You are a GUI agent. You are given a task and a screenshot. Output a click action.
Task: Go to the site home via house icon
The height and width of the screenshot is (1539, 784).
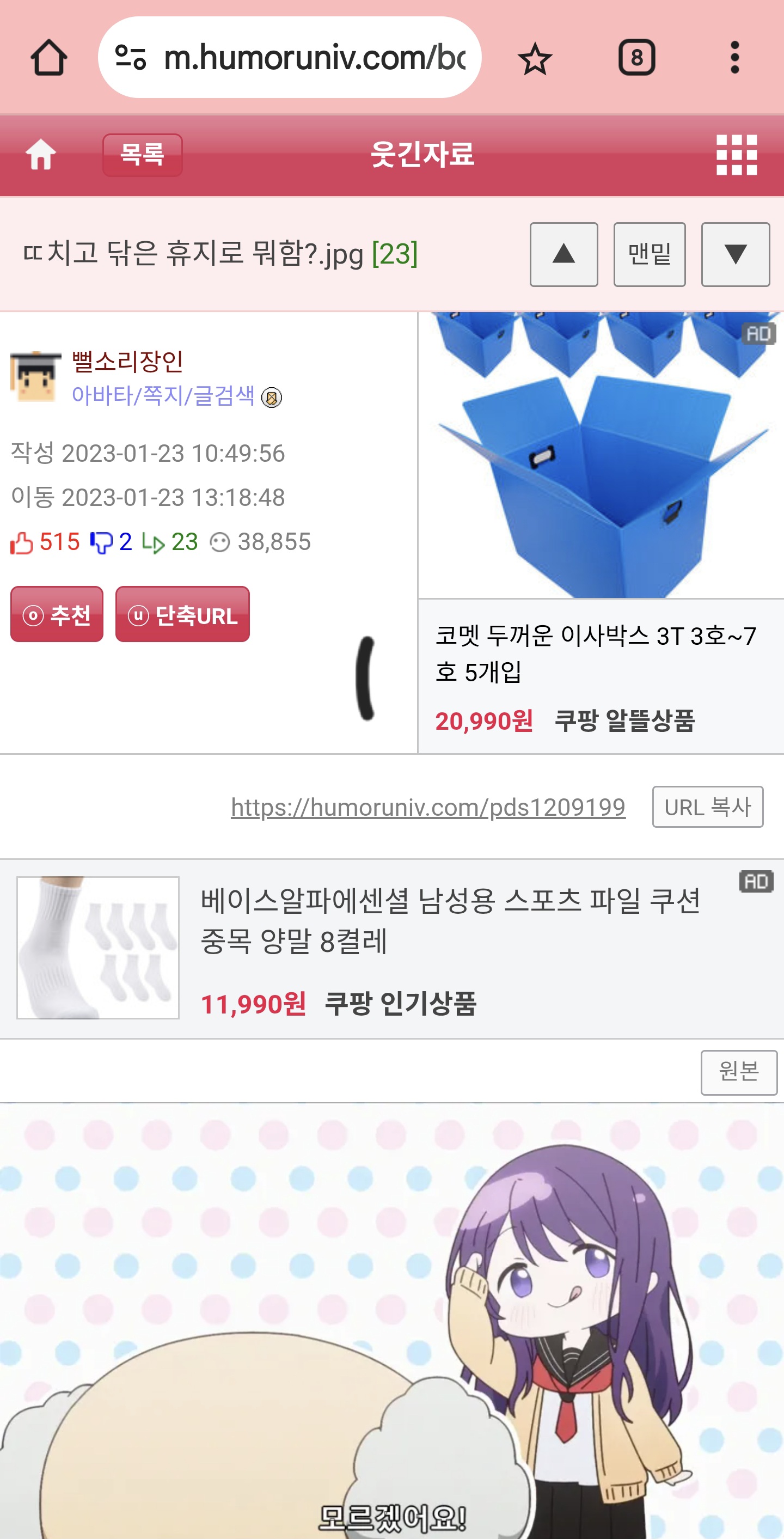coord(41,155)
